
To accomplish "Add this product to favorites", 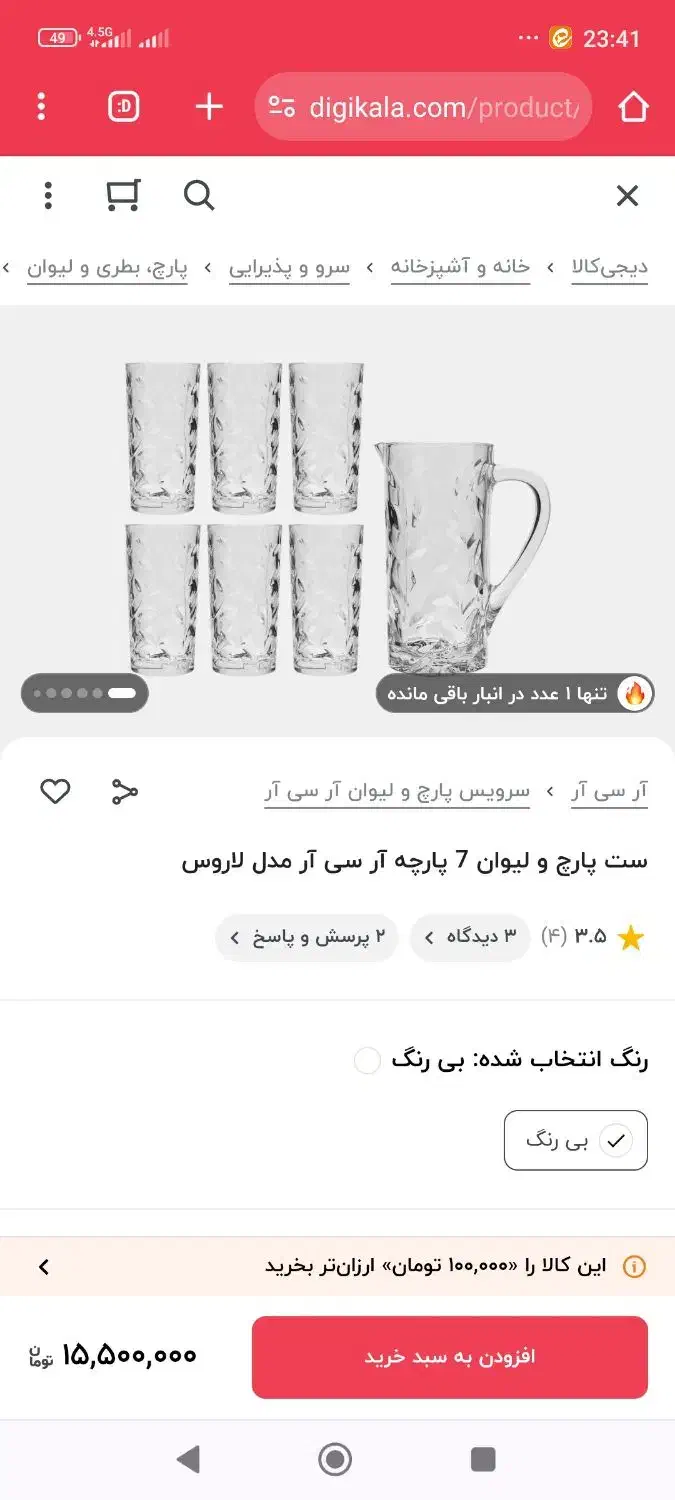I will [x=55, y=792].
